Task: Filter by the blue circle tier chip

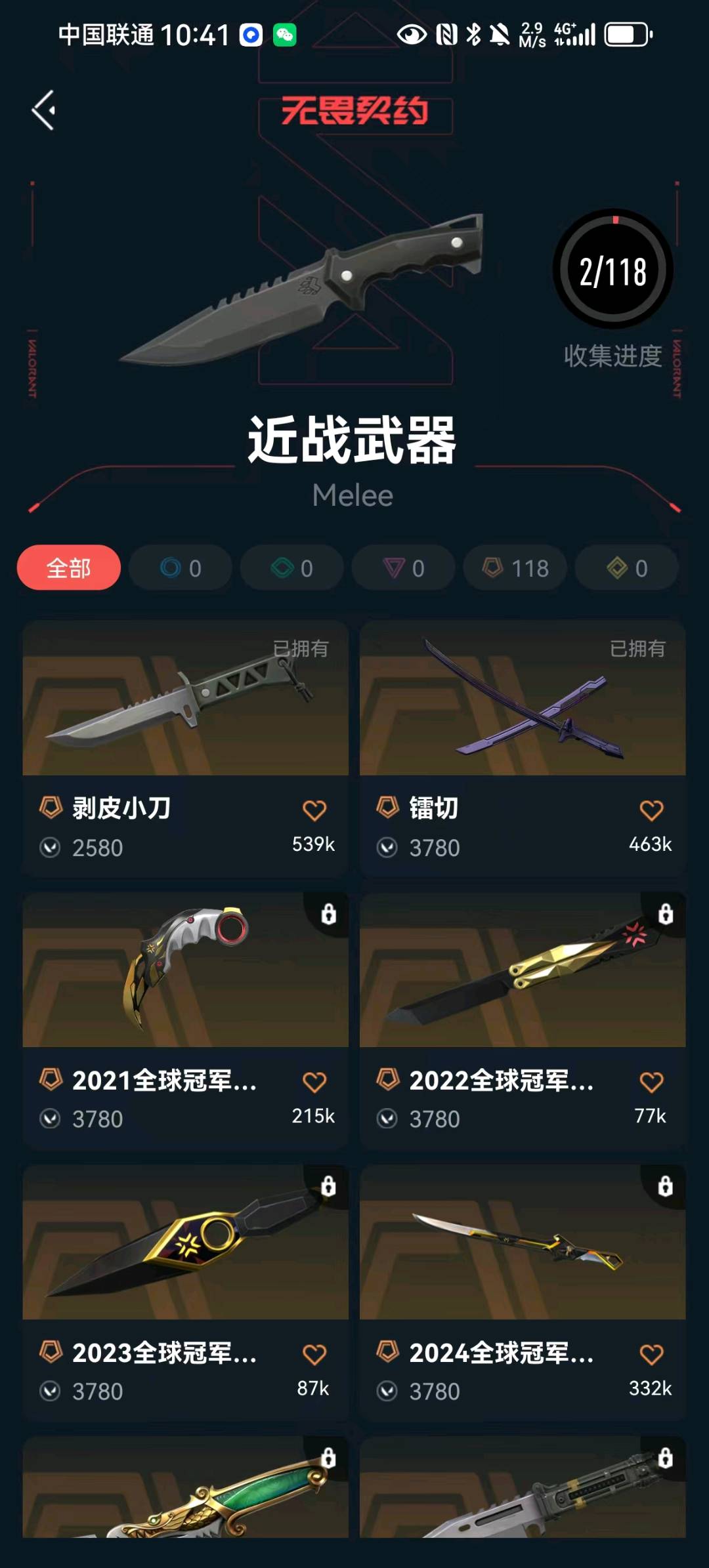Action: (181, 567)
